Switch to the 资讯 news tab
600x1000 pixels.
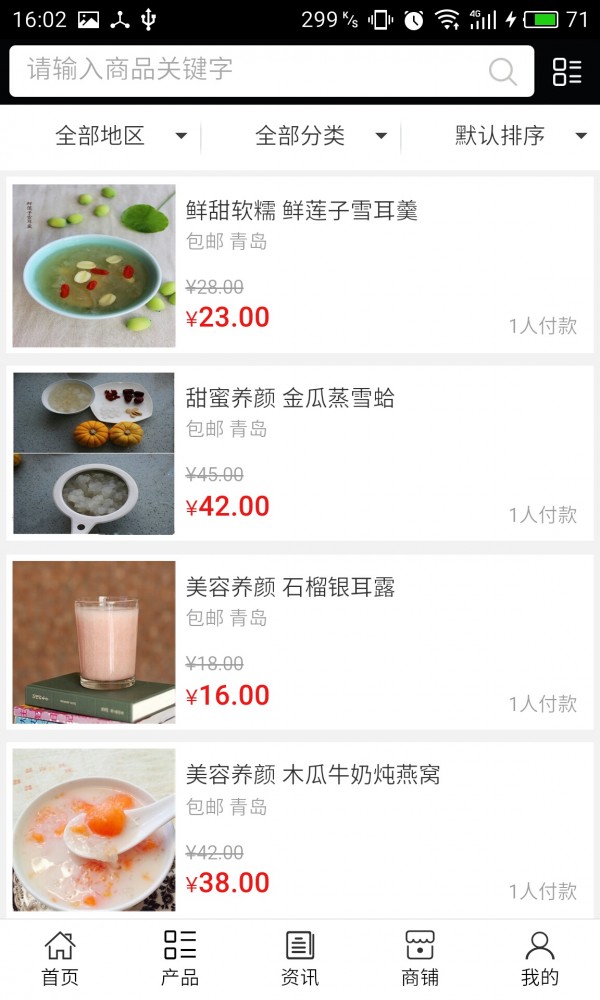coord(300,958)
